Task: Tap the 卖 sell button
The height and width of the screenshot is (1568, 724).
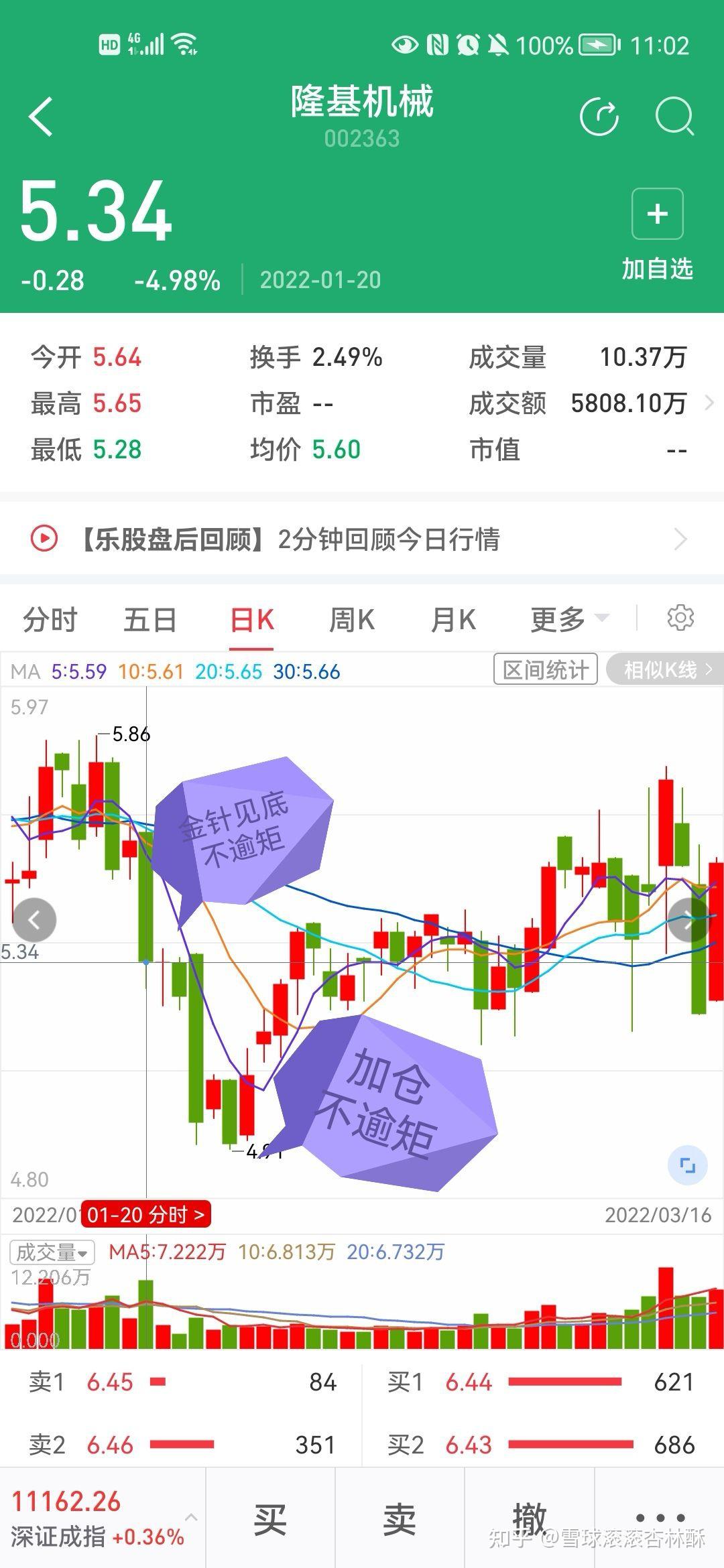Action: pyautogui.click(x=400, y=1518)
